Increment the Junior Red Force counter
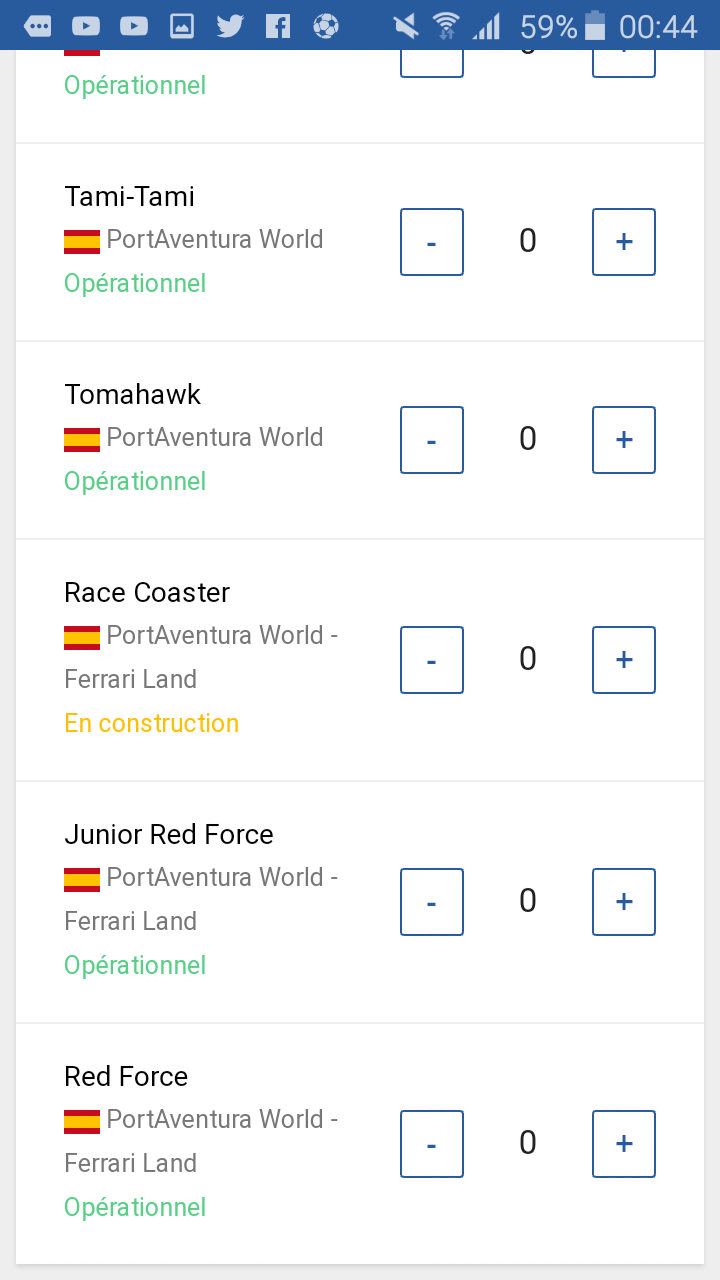Viewport: 720px width, 1280px height. coord(624,902)
